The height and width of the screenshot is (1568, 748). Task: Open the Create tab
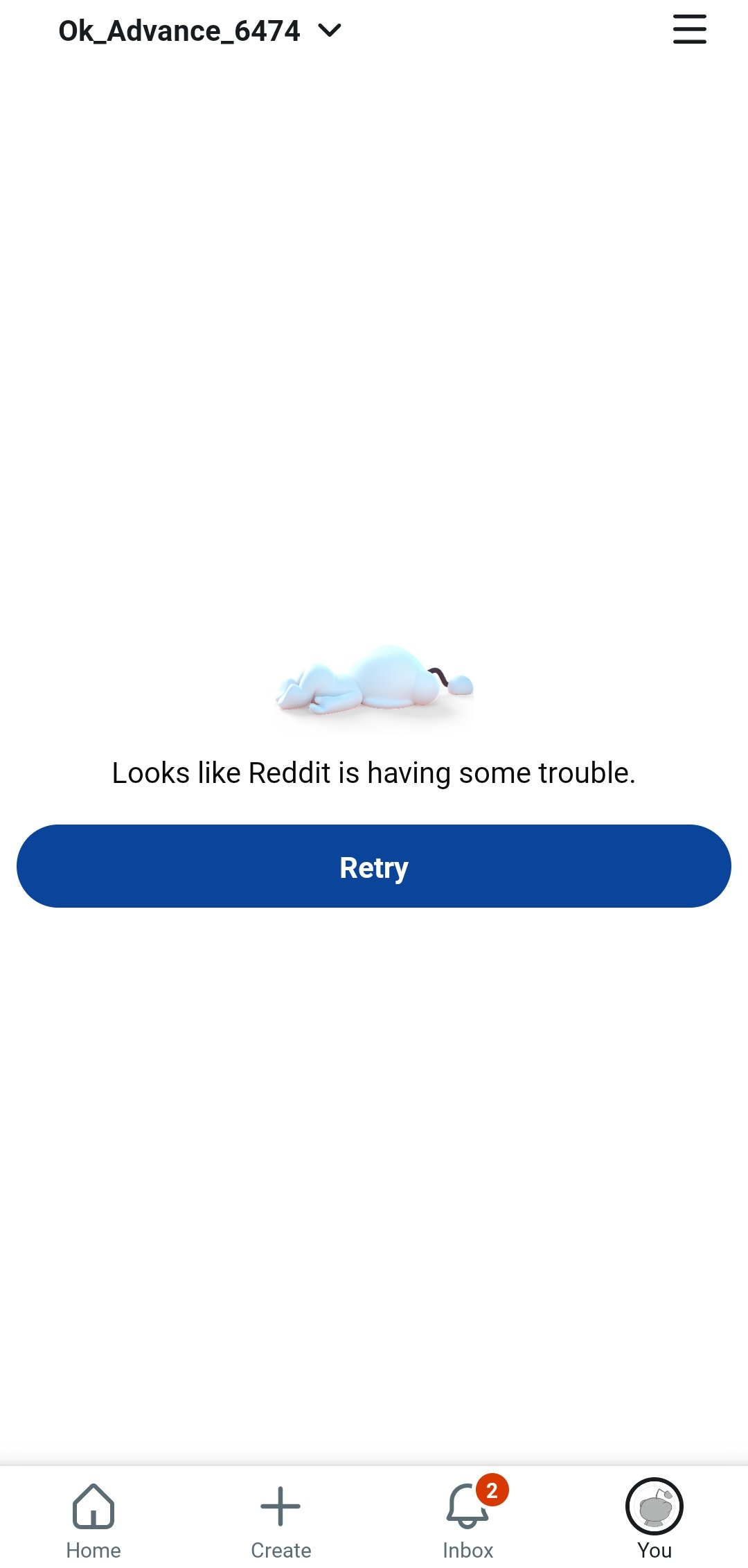click(x=280, y=1517)
